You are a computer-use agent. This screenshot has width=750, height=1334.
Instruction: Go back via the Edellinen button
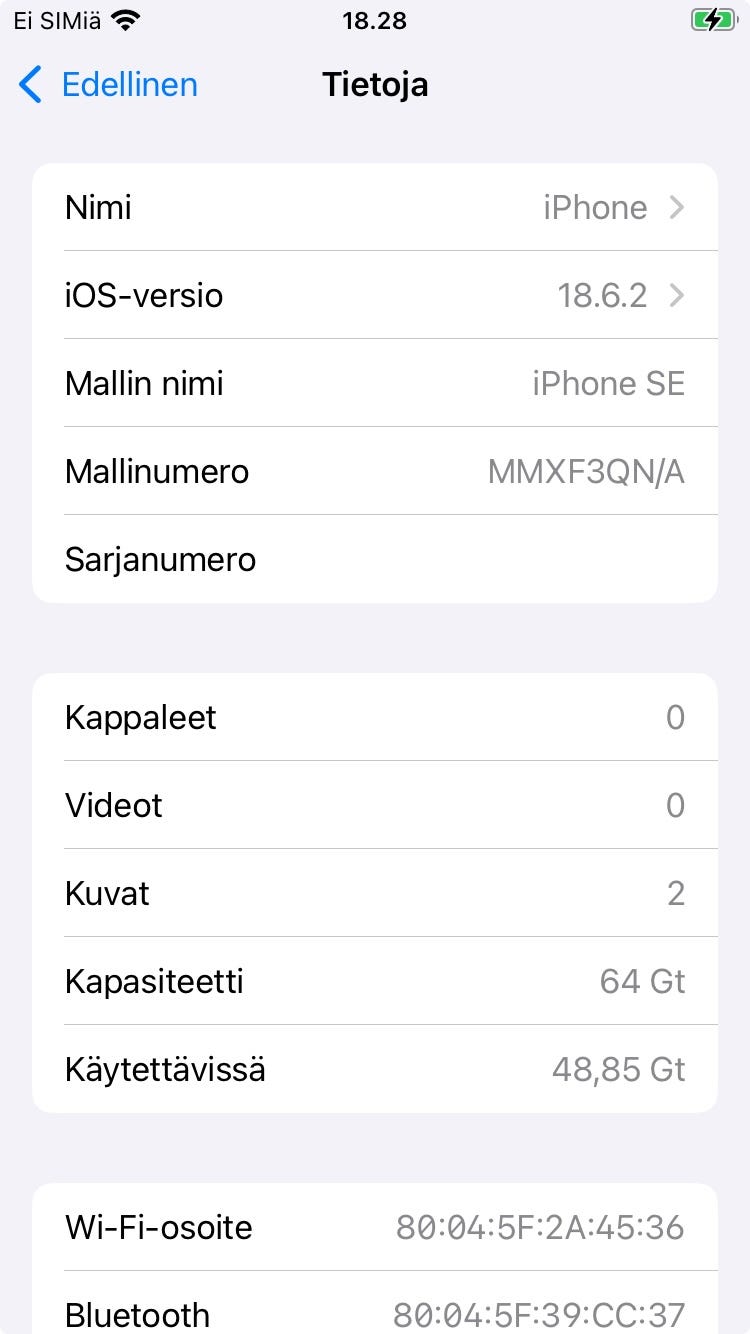point(108,85)
